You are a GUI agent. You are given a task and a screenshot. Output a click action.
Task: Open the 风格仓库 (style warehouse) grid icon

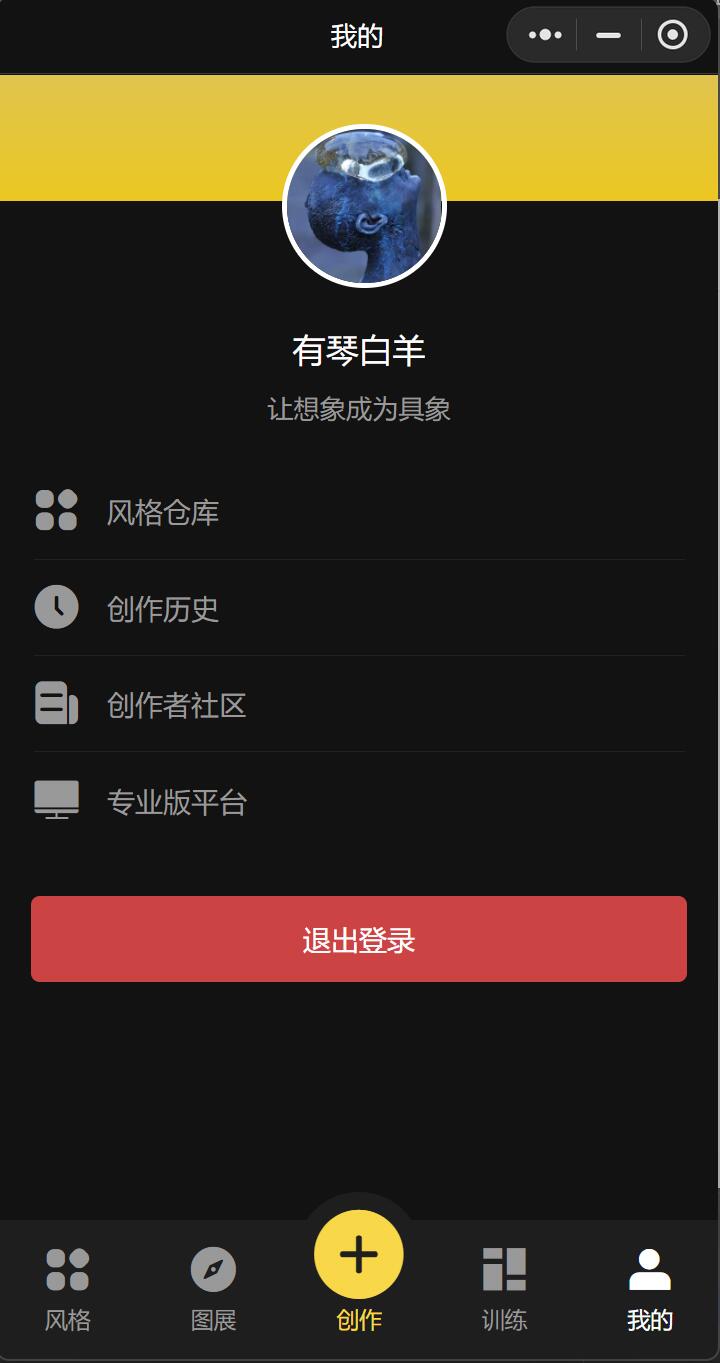57,511
